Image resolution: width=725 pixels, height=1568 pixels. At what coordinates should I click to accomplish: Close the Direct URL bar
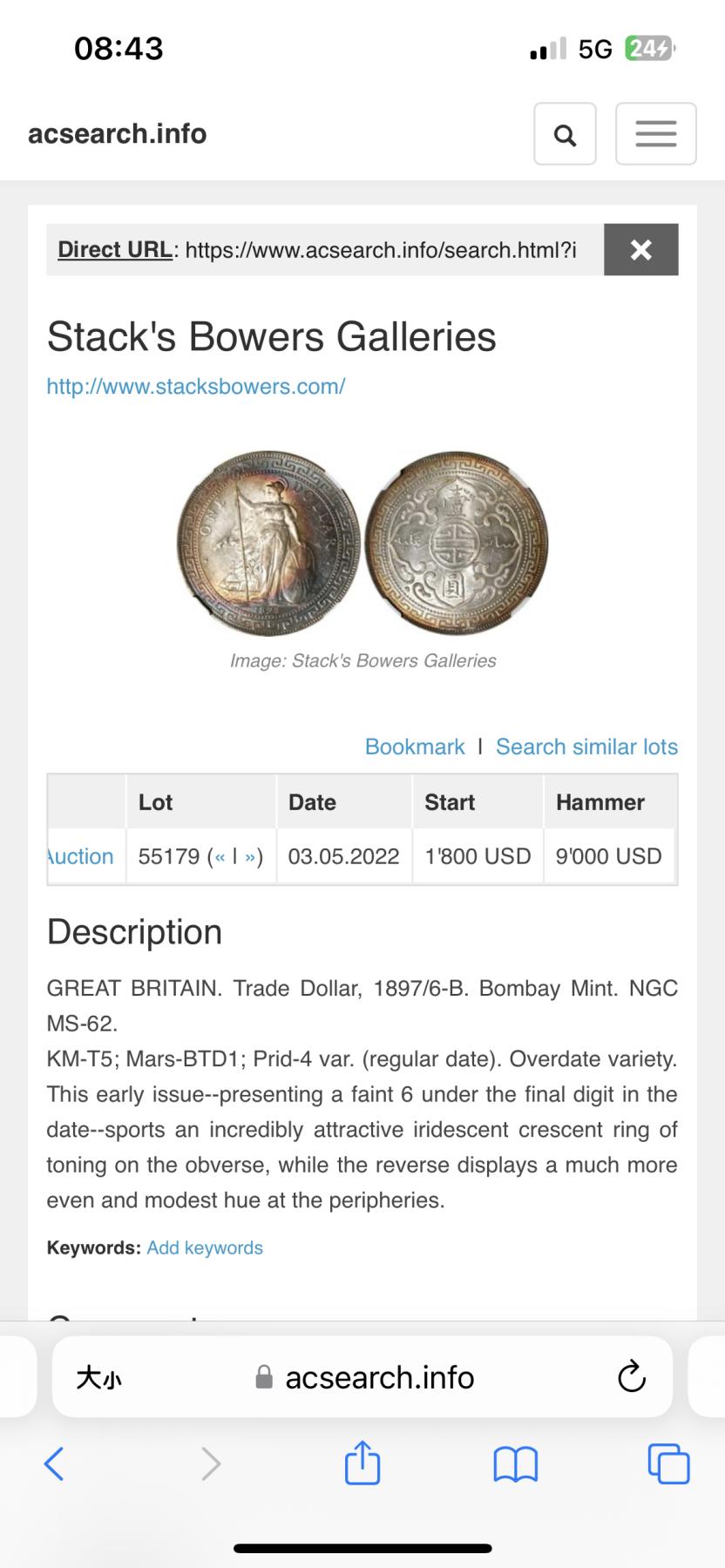pos(640,250)
